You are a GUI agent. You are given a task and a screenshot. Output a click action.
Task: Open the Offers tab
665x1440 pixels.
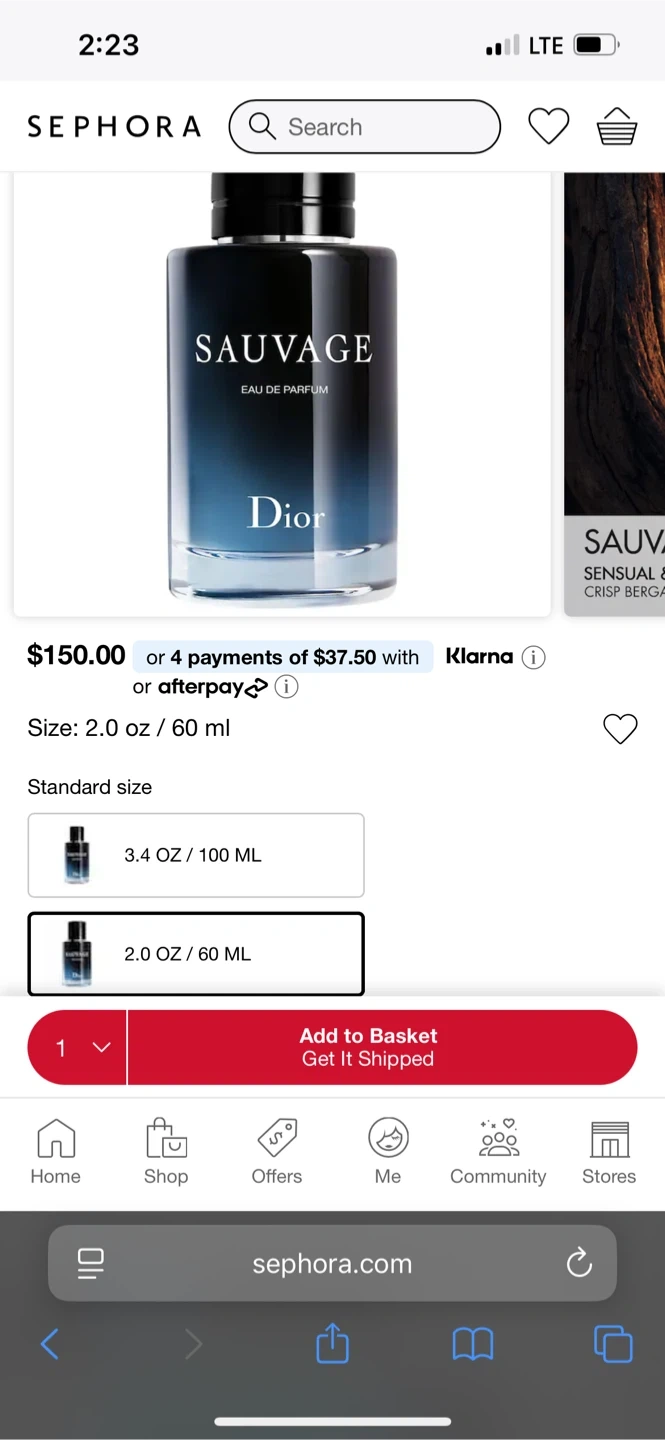[x=277, y=1152]
